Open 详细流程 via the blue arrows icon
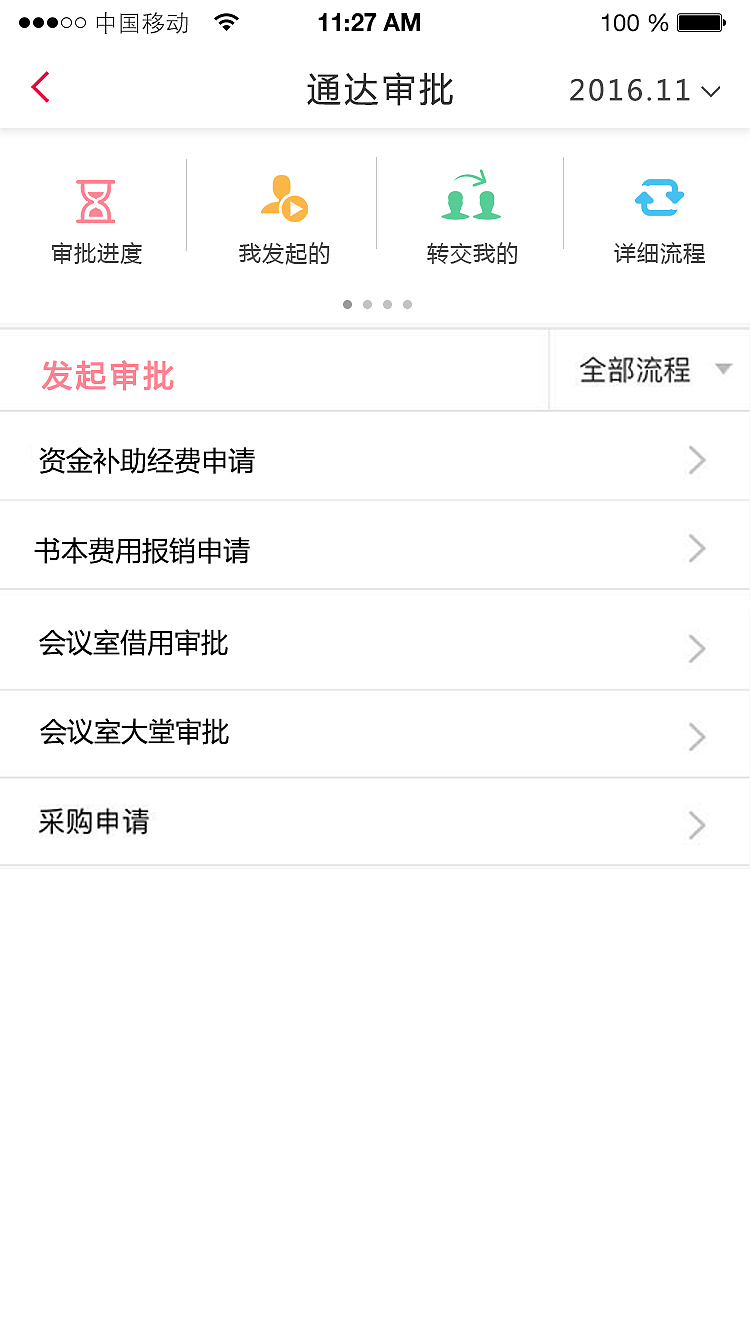750x1334 pixels. 657,198
